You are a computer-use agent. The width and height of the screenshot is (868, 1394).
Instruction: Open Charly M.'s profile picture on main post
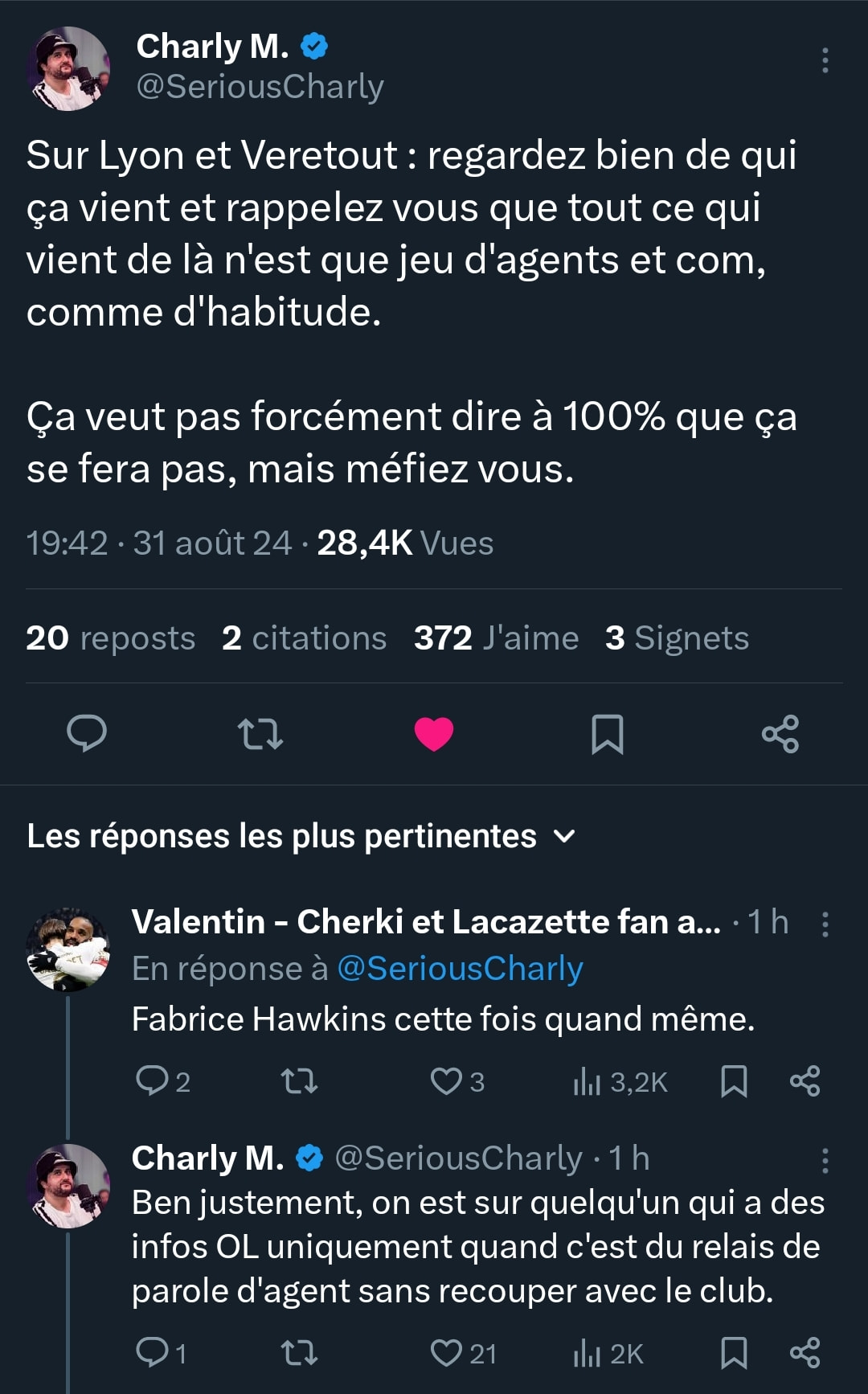68,68
